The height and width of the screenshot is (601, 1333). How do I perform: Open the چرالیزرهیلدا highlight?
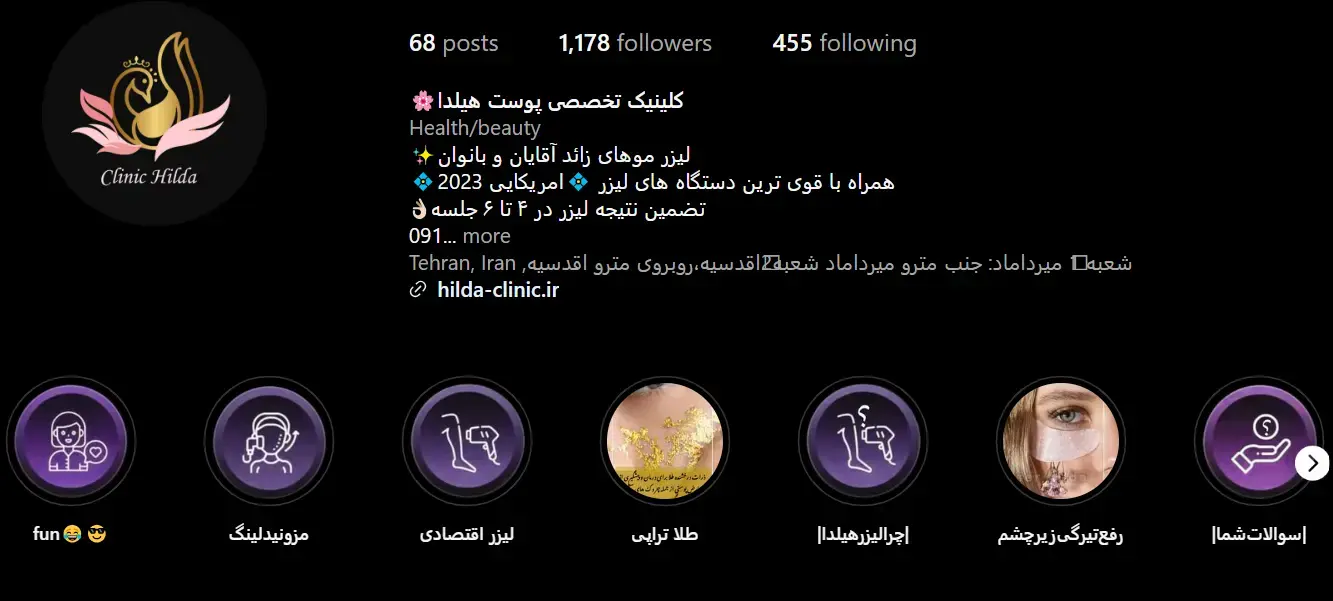[x=863, y=441]
